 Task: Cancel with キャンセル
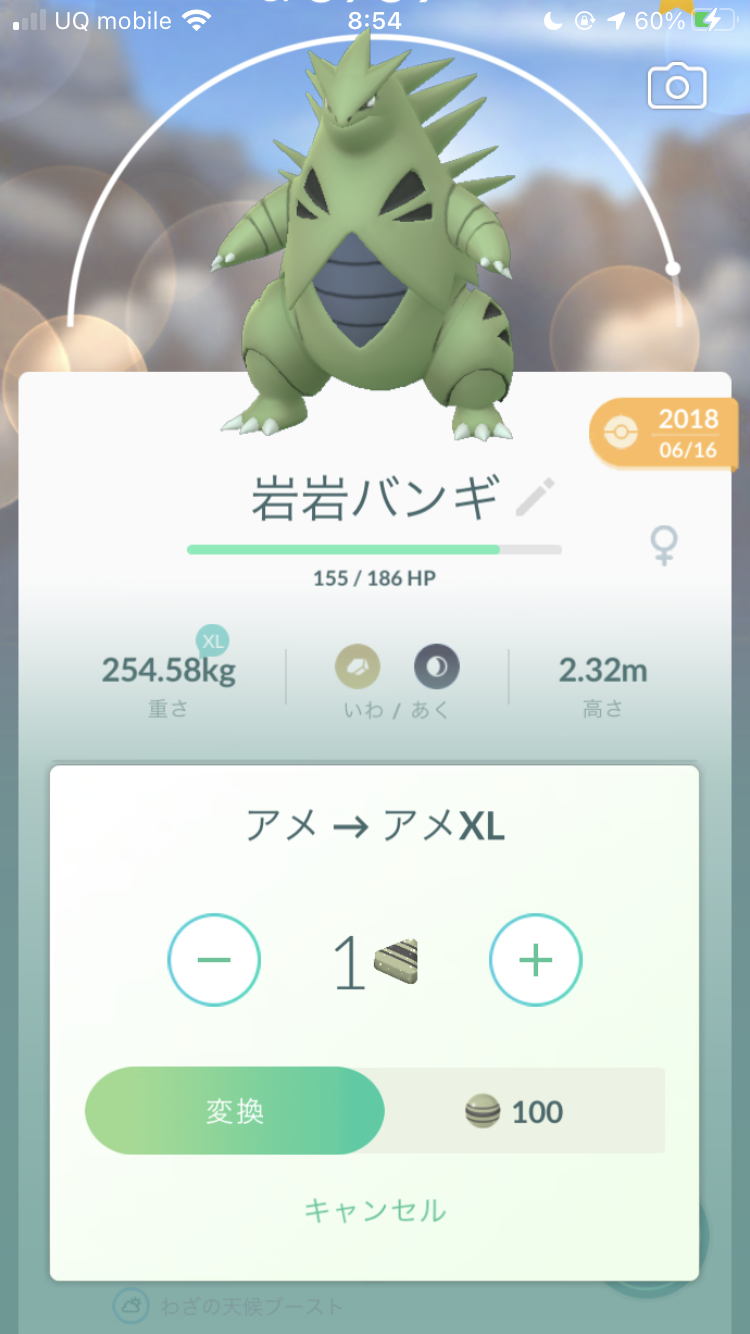375,1211
